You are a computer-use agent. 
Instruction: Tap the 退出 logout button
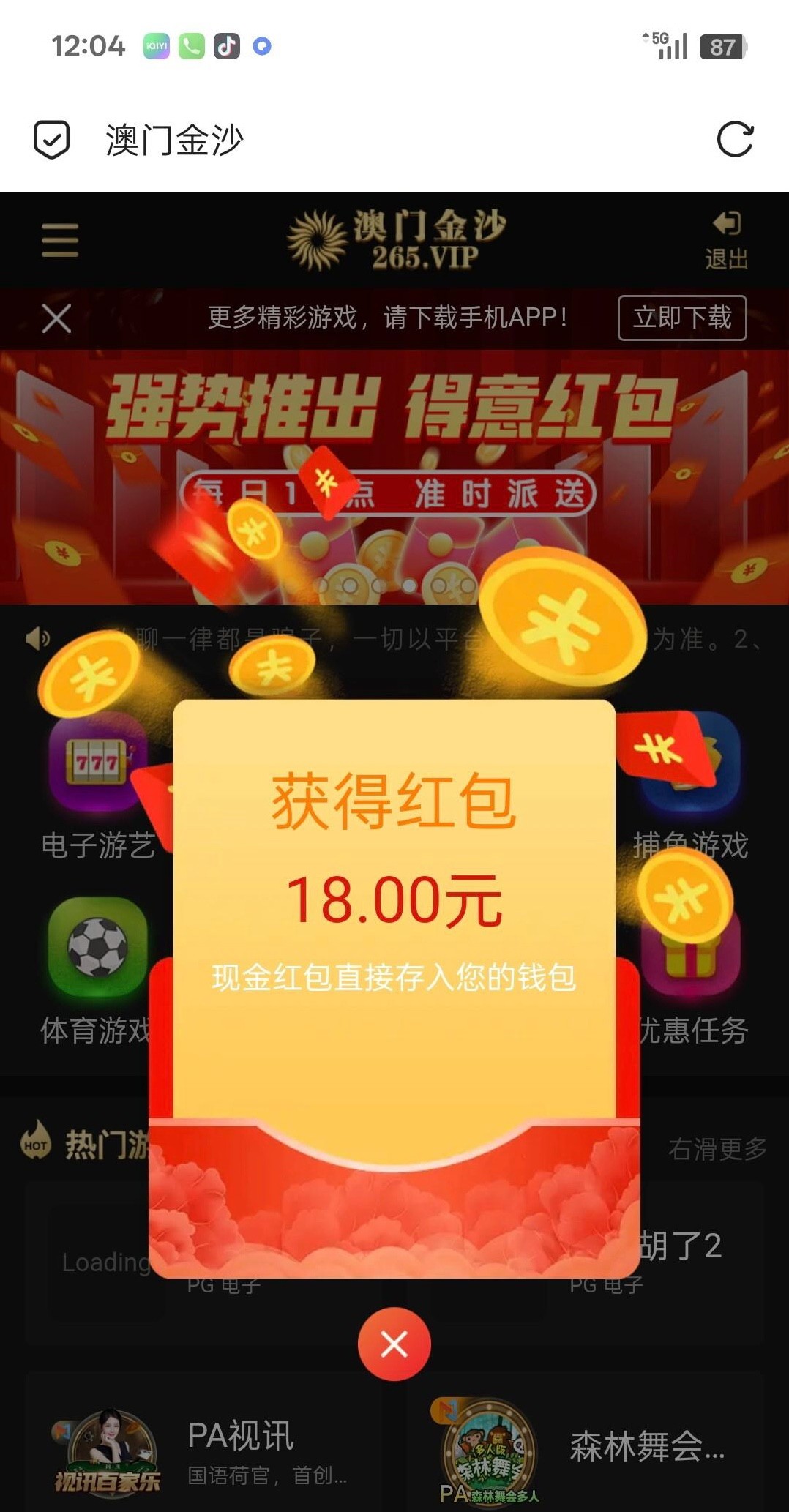(726, 241)
